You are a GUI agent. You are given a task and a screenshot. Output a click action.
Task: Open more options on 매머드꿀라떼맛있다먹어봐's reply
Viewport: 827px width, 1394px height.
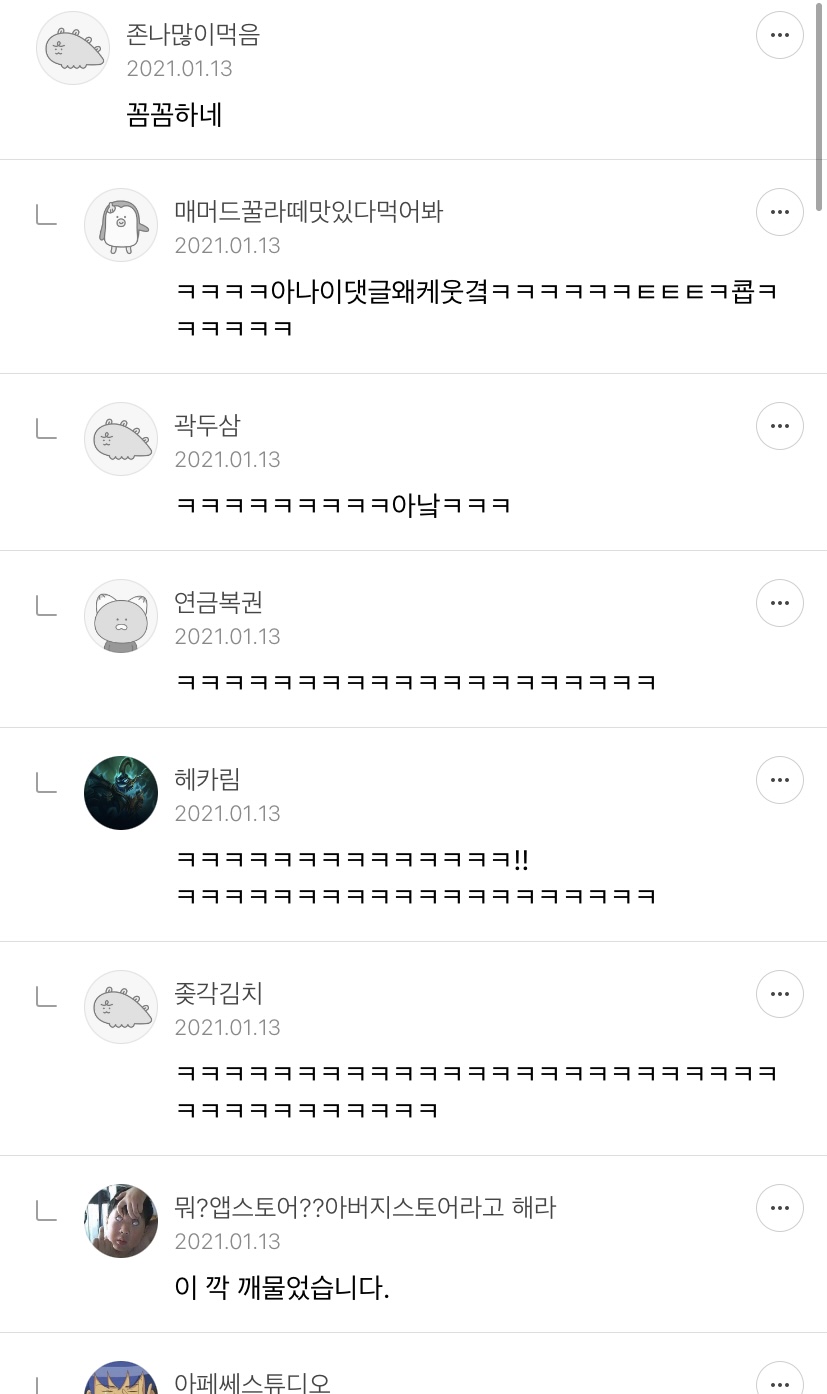tap(779, 212)
